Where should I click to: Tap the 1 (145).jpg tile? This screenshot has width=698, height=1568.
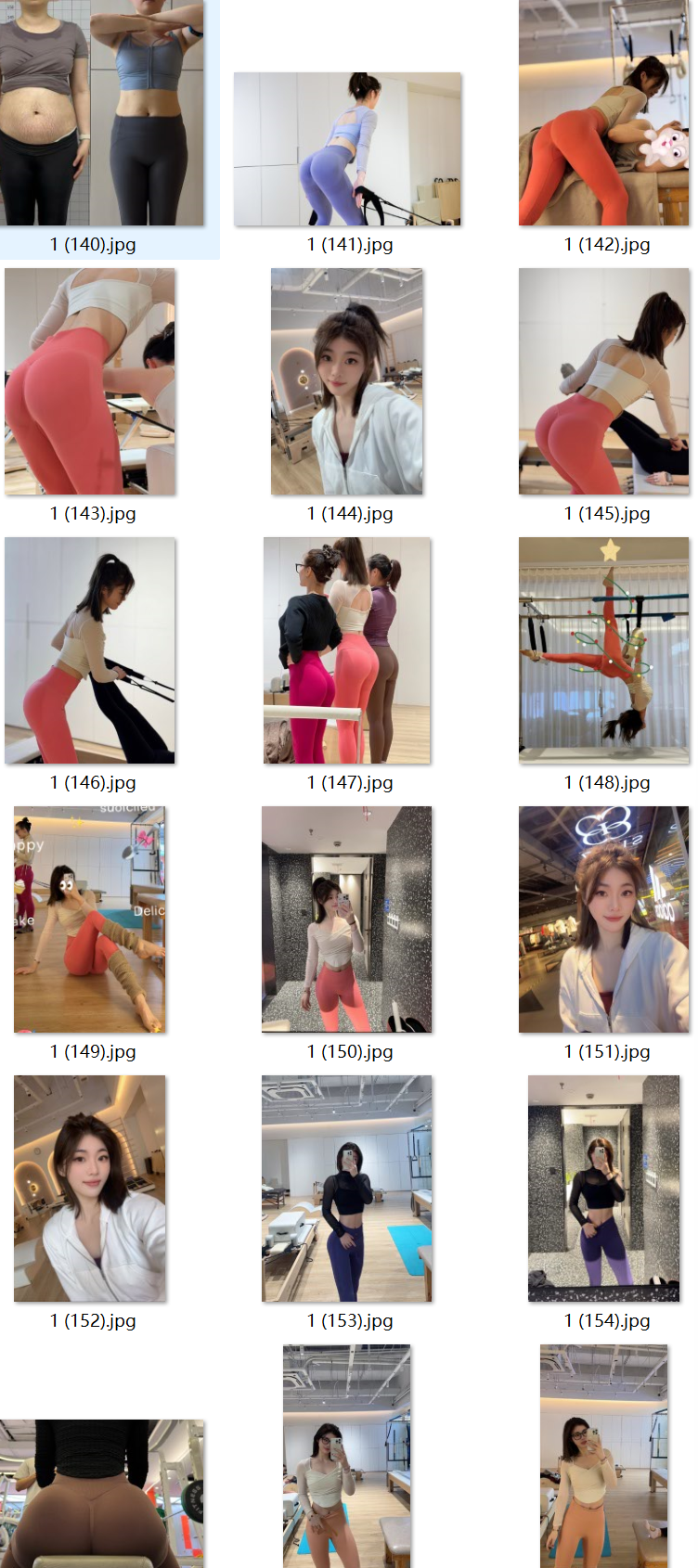coord(603,381)
